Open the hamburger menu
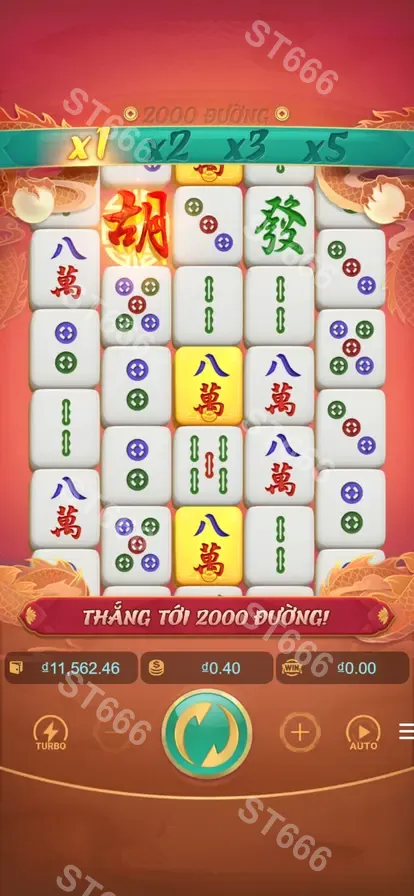This screenshot has height=896, width=414. 406,731
